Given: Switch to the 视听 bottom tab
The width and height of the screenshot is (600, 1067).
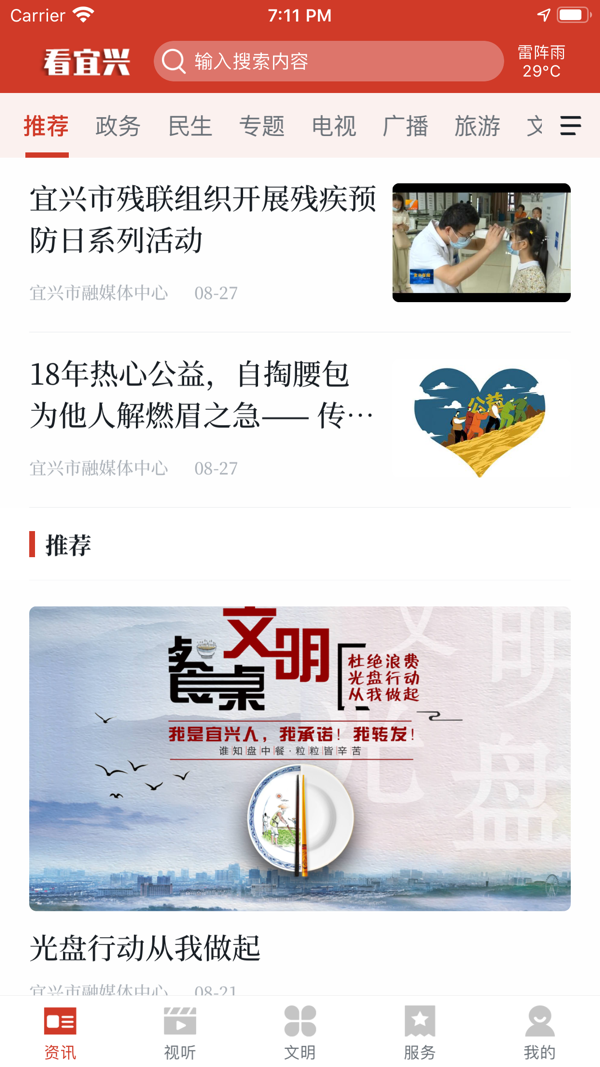Looking at the screenshot, I should (180, 1033).
